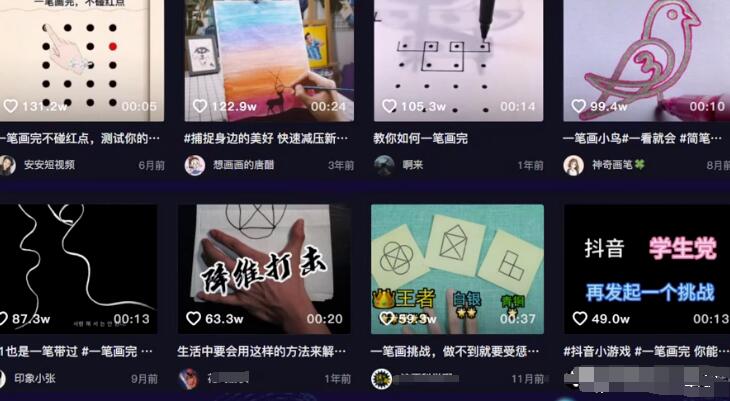Visit 安安短视频's profile
Viewport: 730px width, 401px height.
(x=48, y=165)
